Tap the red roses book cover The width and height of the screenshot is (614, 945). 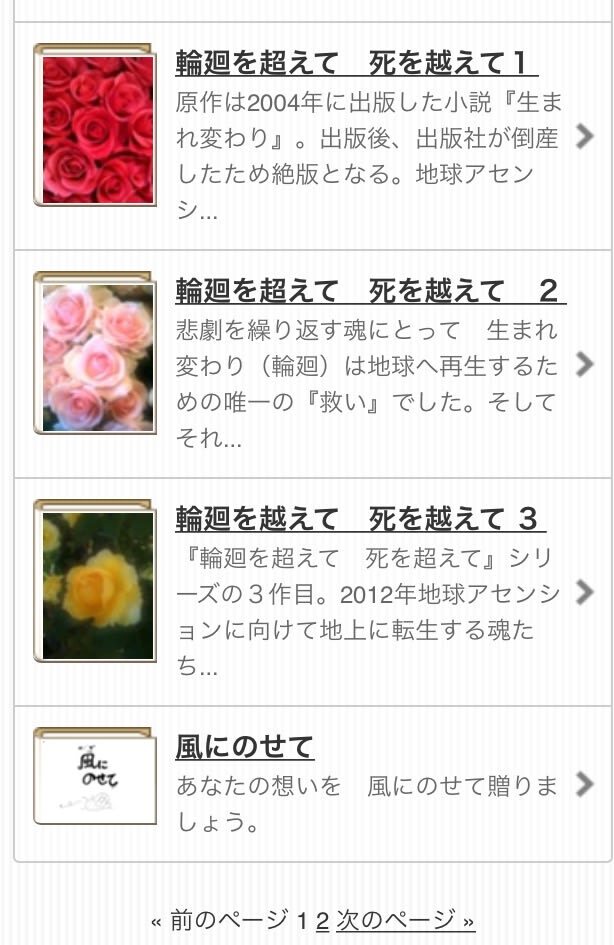click(x=96, y=126)
